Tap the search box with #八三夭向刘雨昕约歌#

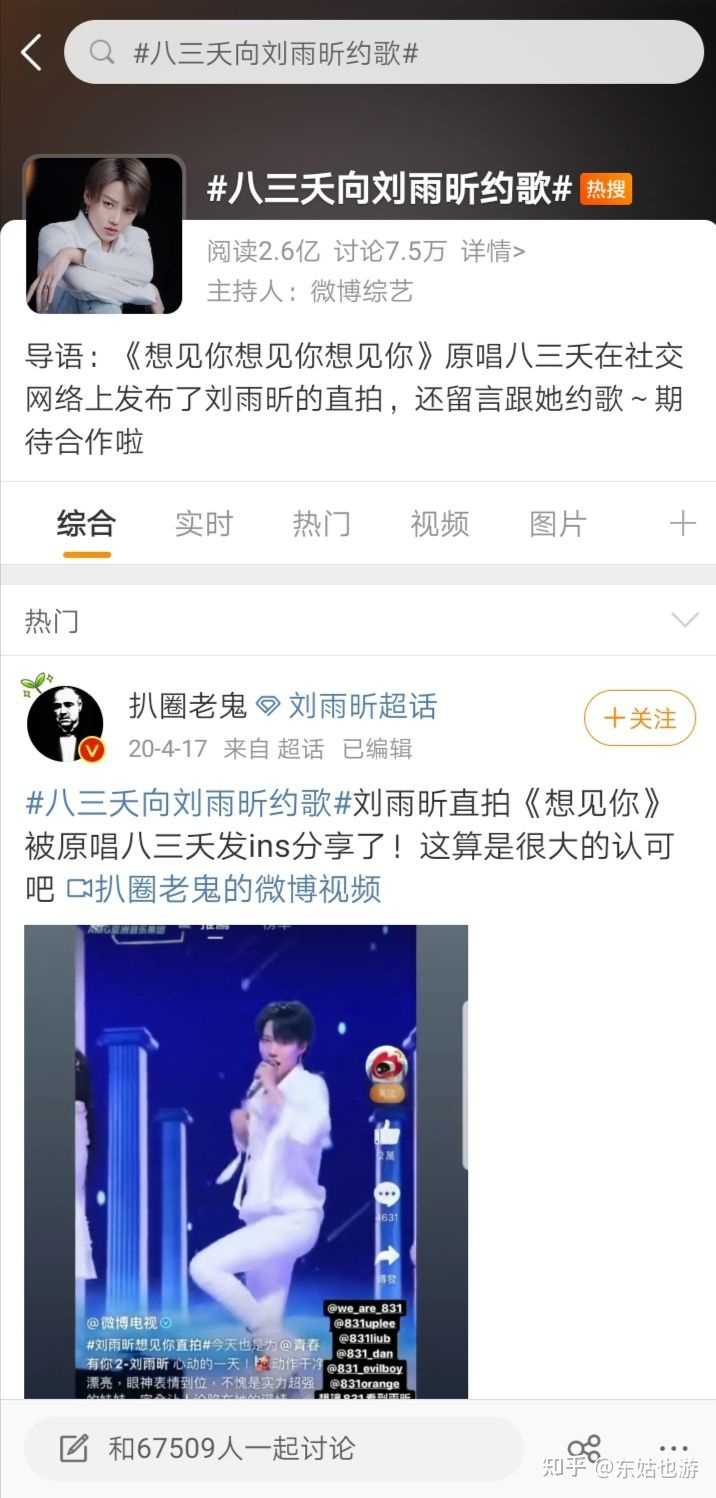(x=384, y=52)
